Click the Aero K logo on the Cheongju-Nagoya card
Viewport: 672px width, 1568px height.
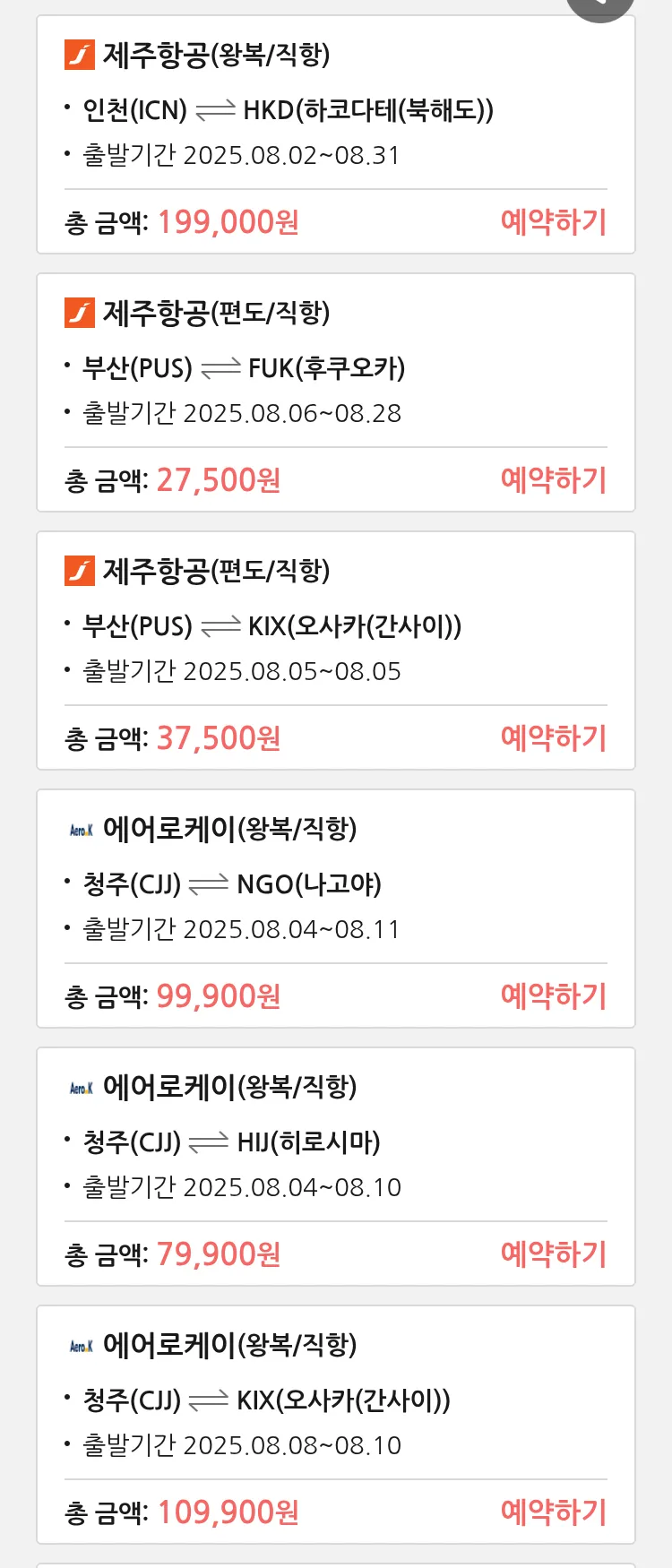coord(82,829)
